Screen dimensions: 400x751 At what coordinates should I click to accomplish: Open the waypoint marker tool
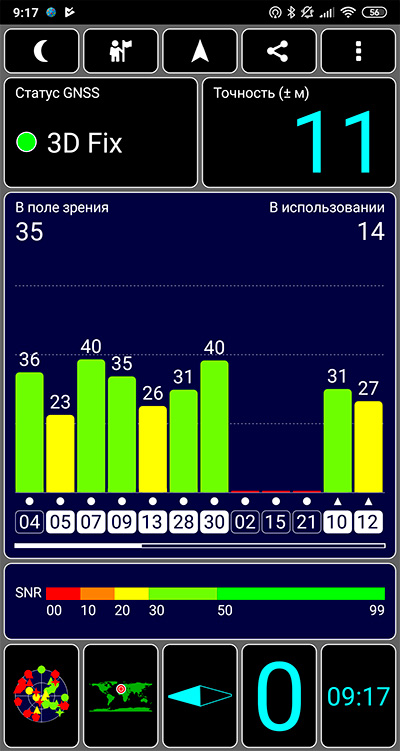tap(121, 51)
